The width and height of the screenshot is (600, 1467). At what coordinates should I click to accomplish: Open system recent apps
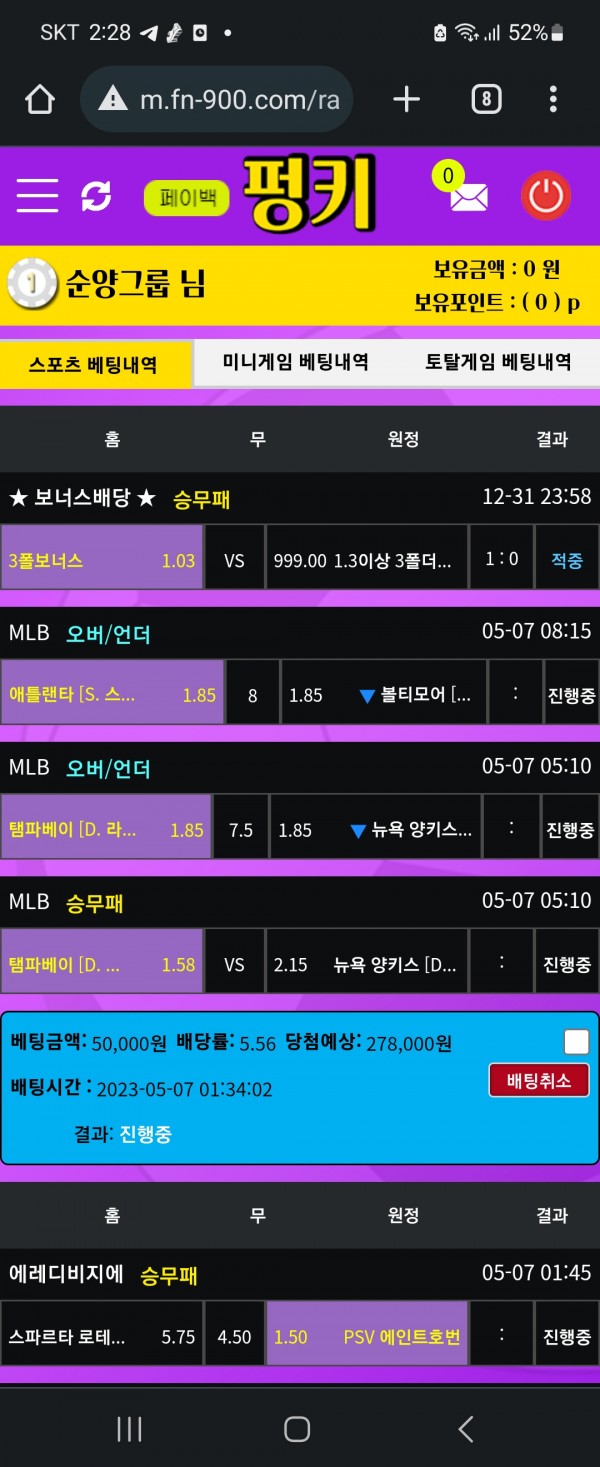pos(129,1428)
